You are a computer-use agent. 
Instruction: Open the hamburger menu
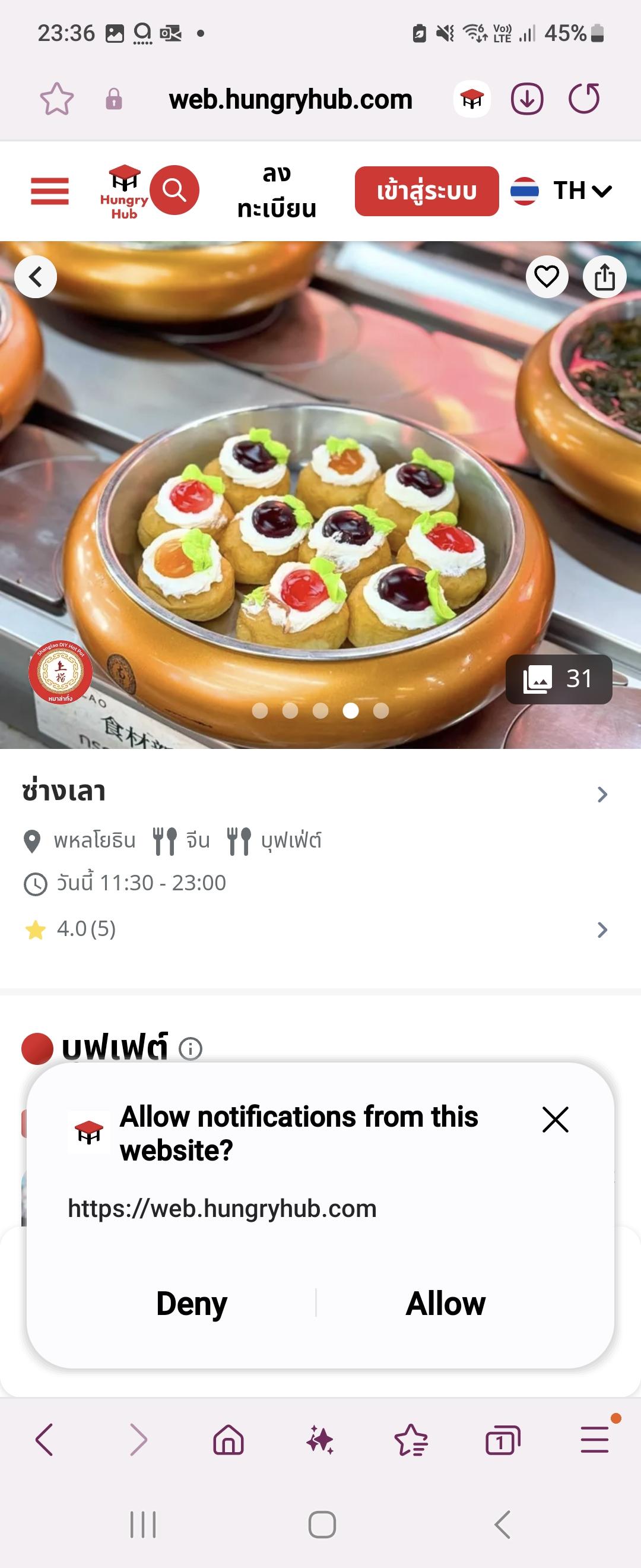tap(50, 191)
